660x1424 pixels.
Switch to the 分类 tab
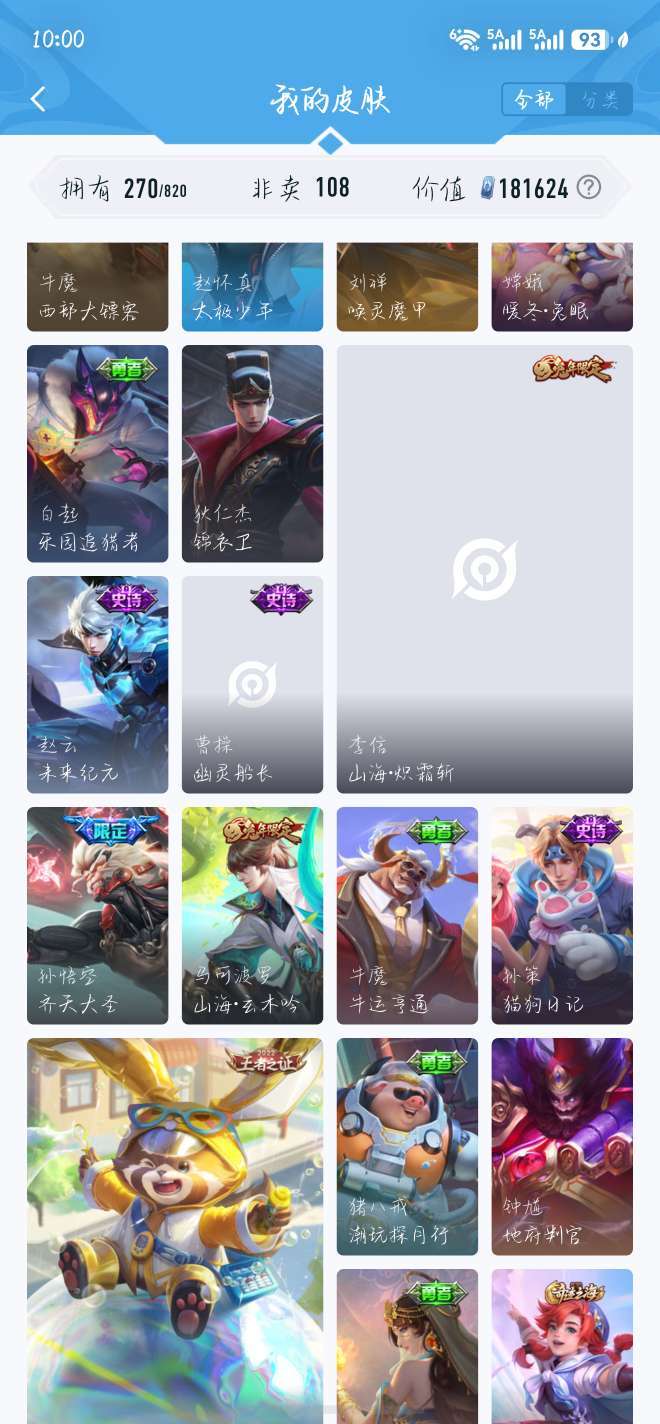[x=600, y=99]
